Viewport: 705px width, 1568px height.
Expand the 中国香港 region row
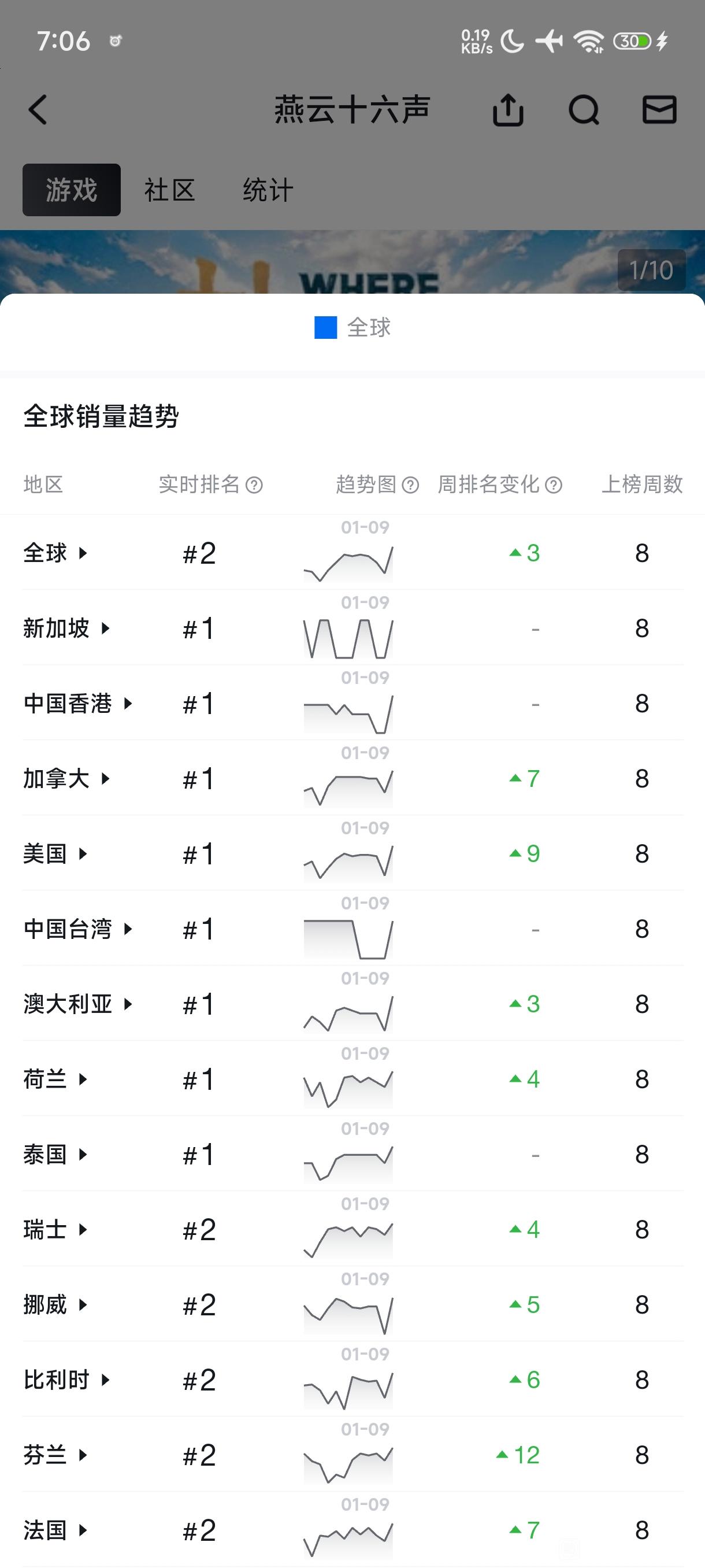(x=77, y=704)
